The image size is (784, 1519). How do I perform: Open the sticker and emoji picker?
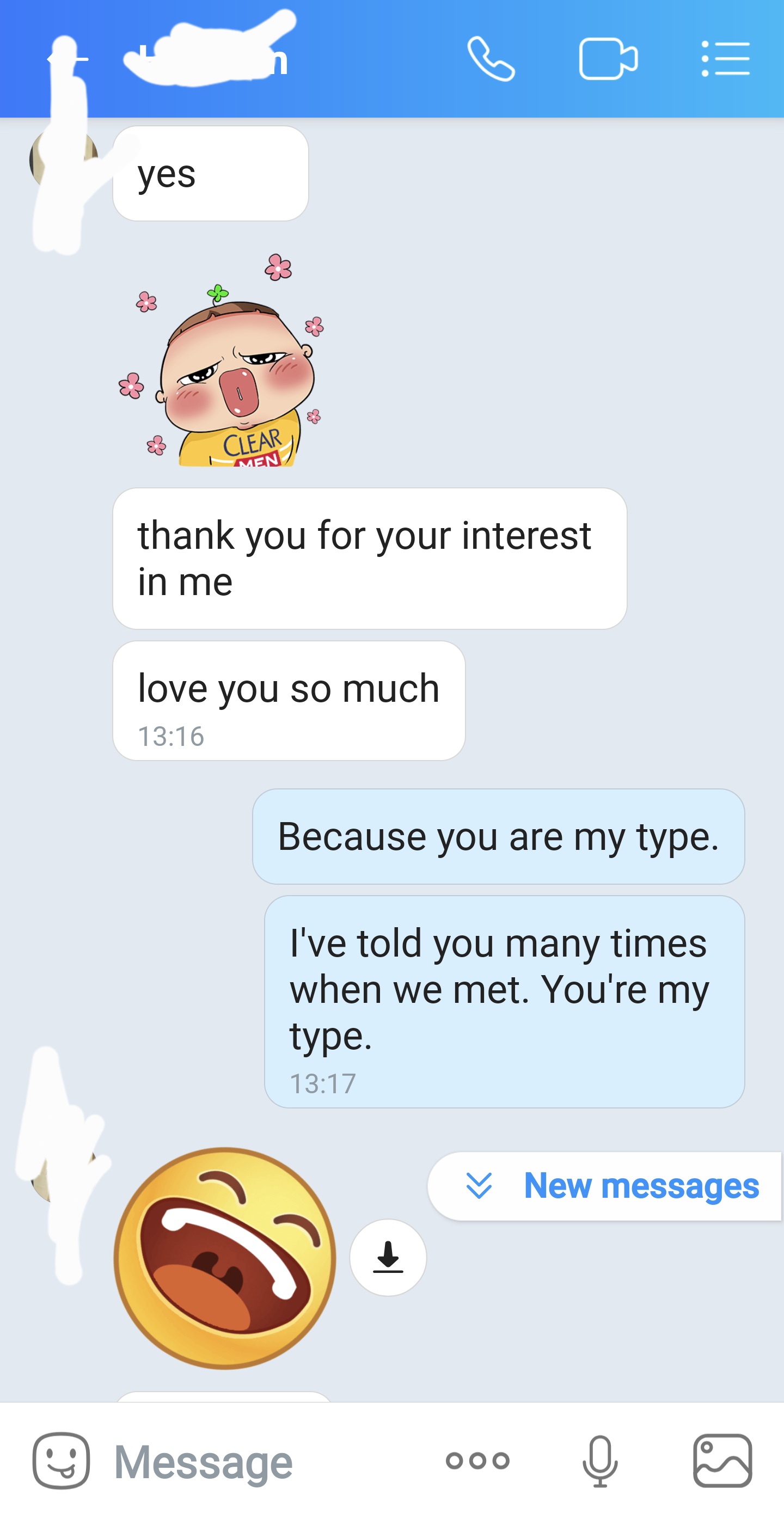(x=62, y=1461)
